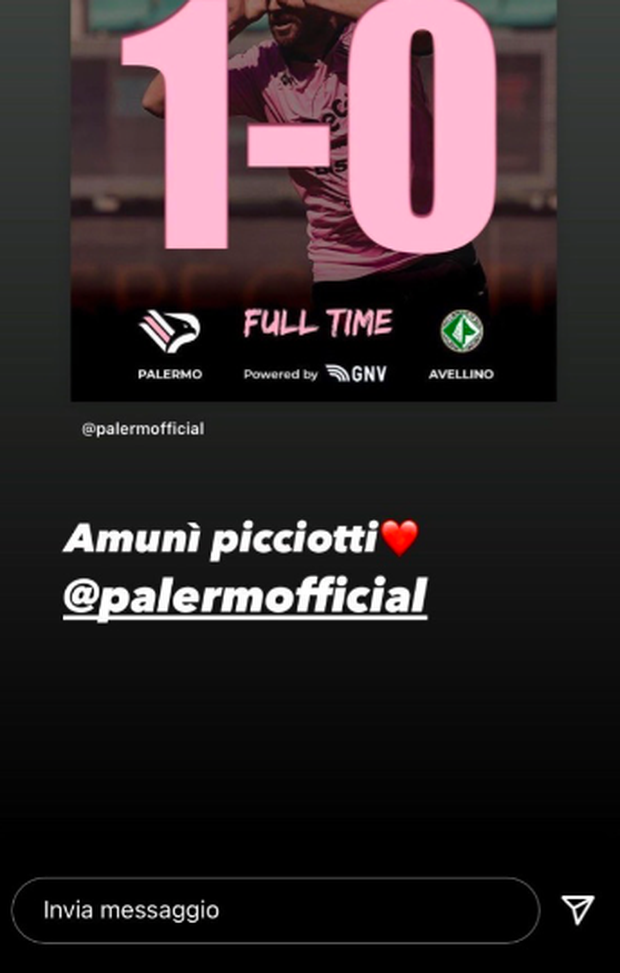Open the underlined @palermofficial mention
Viewport: 620px width, 973px height.
point(245,596)
